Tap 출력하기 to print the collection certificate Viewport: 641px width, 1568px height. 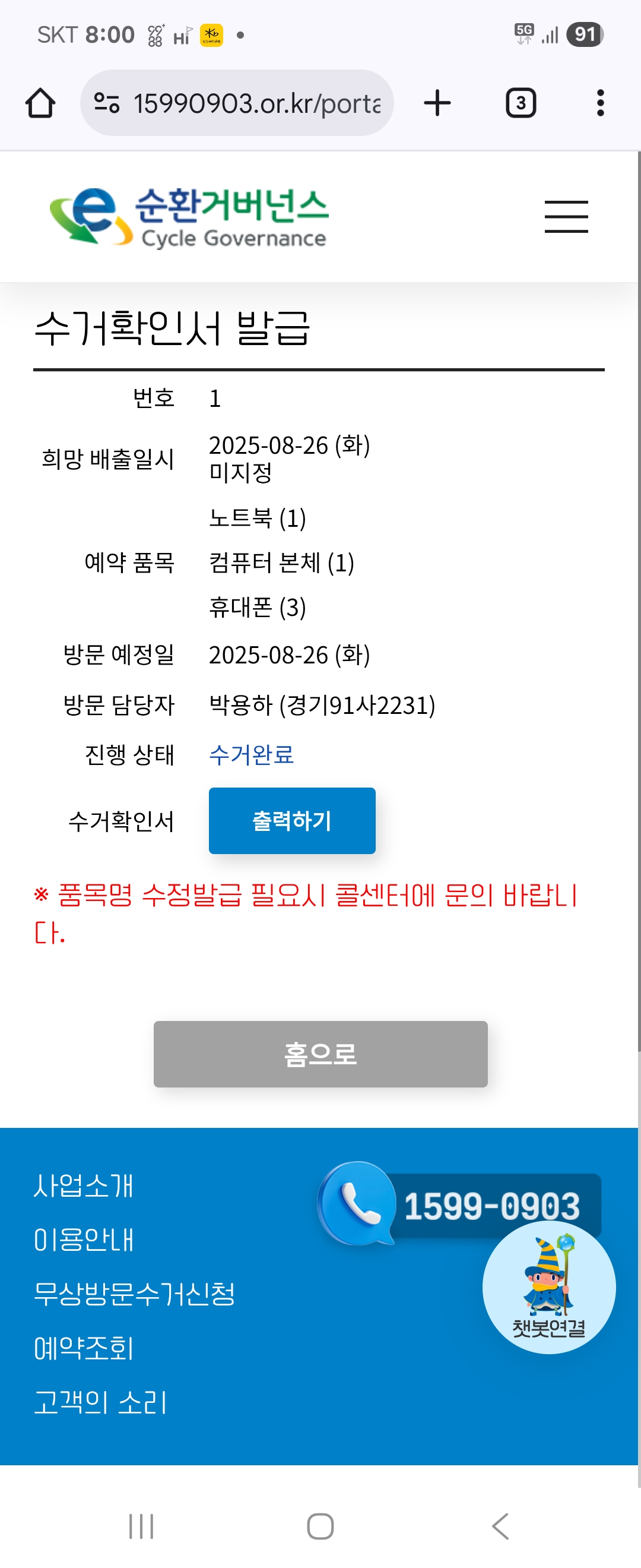tap(292, 820)
